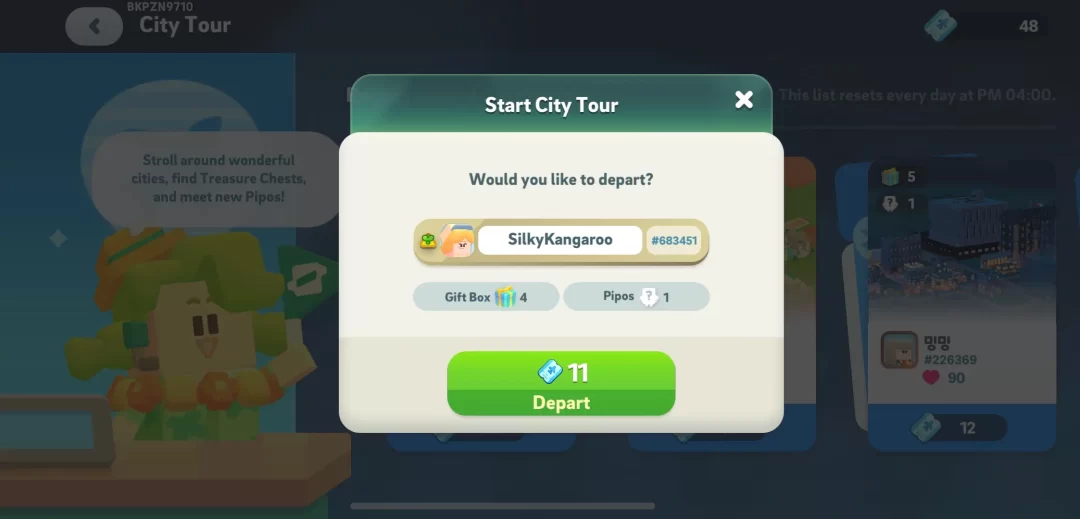Go back from City Tour
This screenshot has width=1080, height=519.
click(x=94, y=26)
